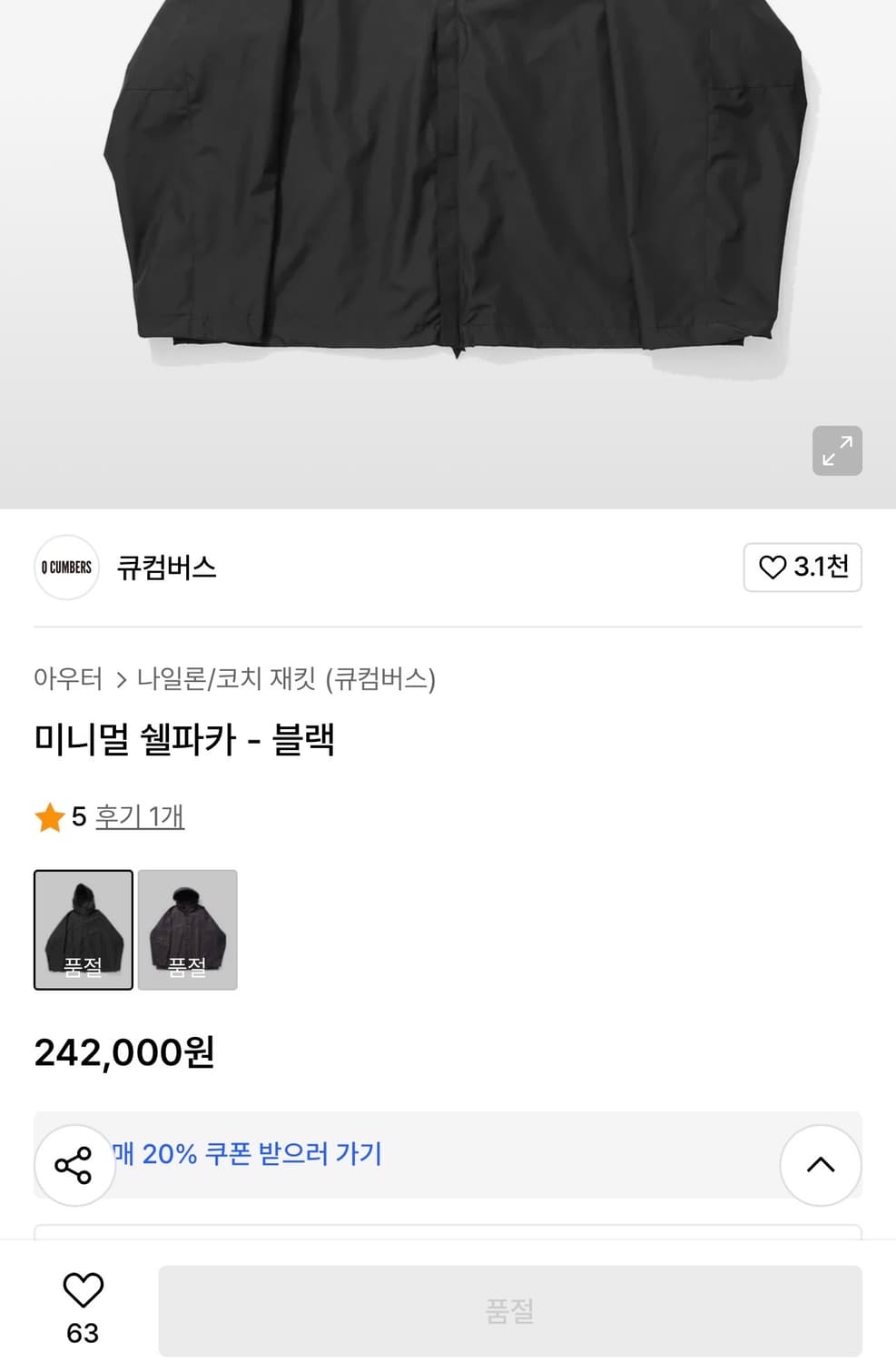Viewport: 896px width, 1362px height.
Task: Select the black hooded parka variant
Action: (x=84, y=930)
